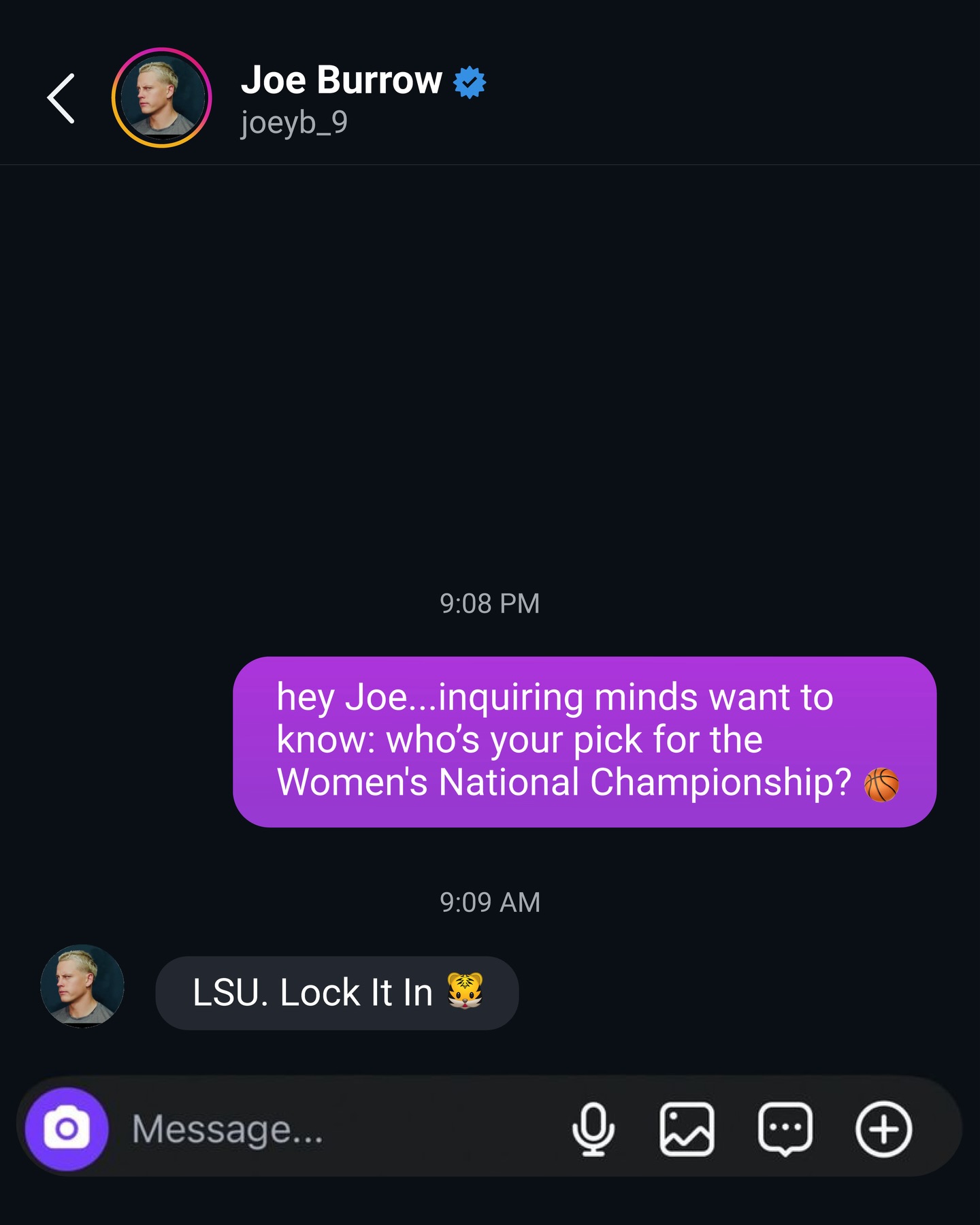Record a voice message with the microphone
This screenshot has height=1225, width=980.
pos(593,1129)
